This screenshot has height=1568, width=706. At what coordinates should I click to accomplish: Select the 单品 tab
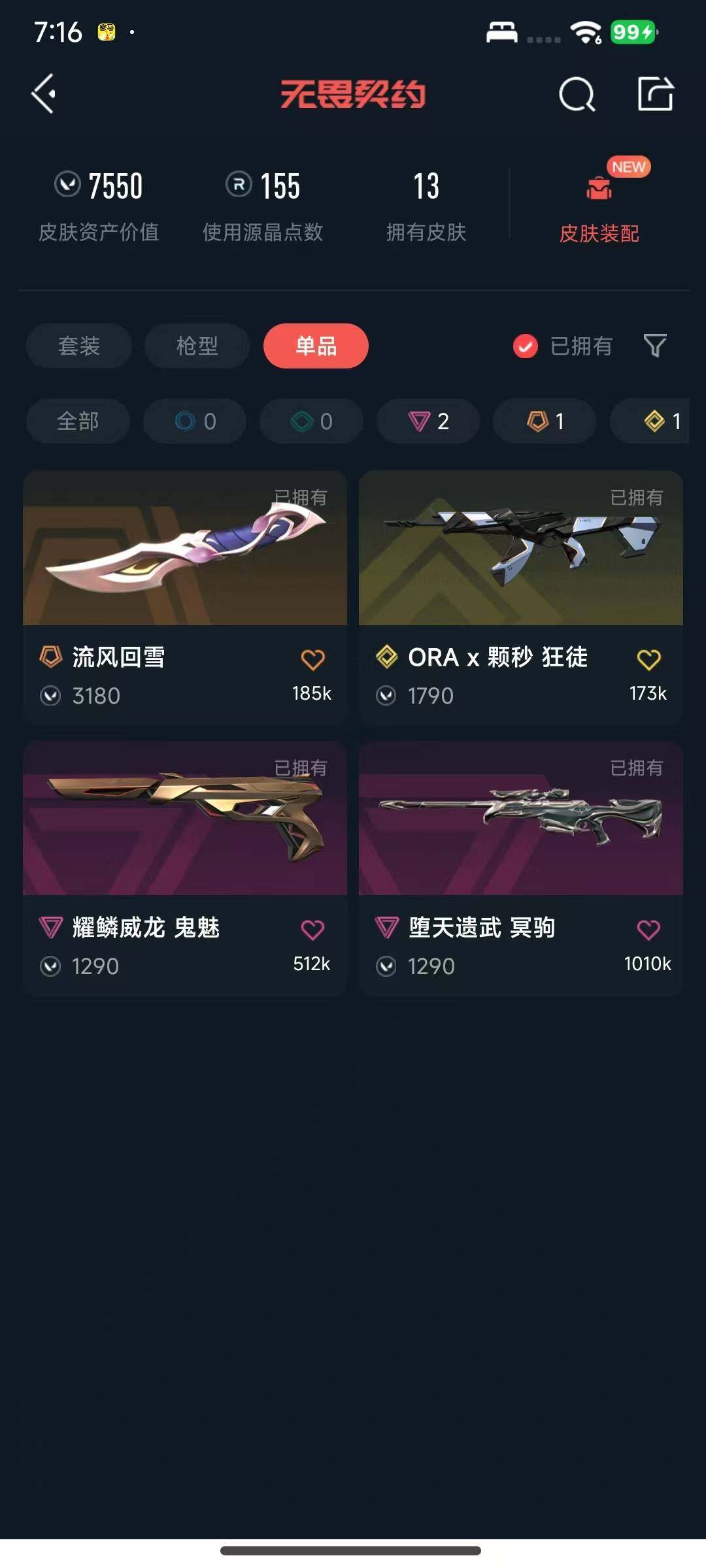pos(316,346)
